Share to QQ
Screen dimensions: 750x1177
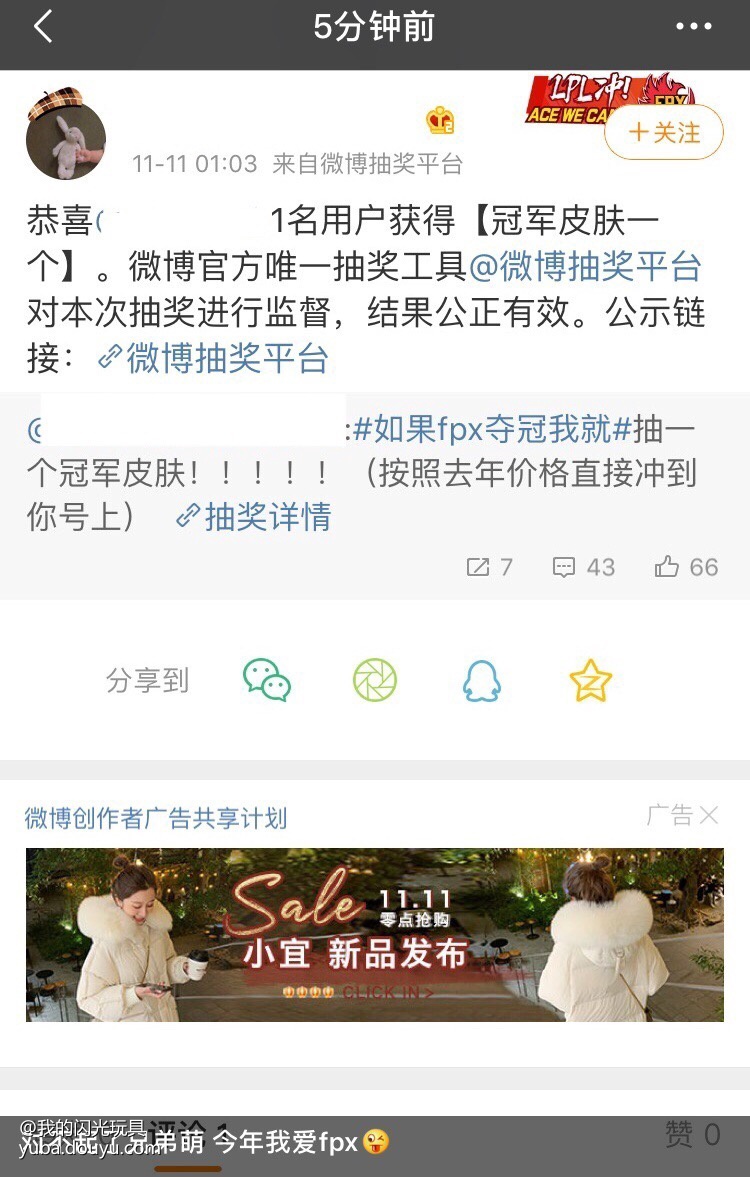tap(481, 681)
